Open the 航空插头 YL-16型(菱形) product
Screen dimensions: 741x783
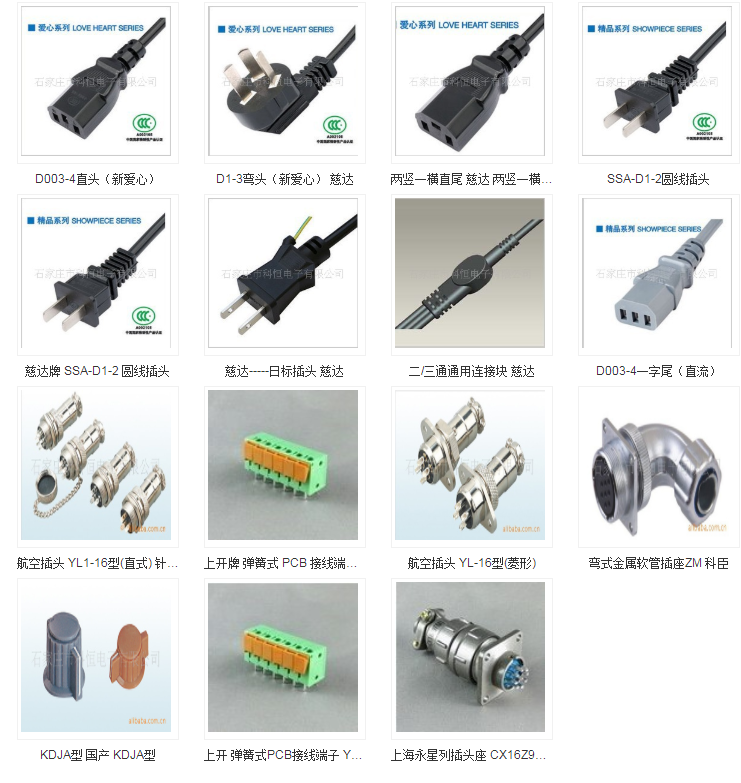pyautogui.click(x=470, y=467)
